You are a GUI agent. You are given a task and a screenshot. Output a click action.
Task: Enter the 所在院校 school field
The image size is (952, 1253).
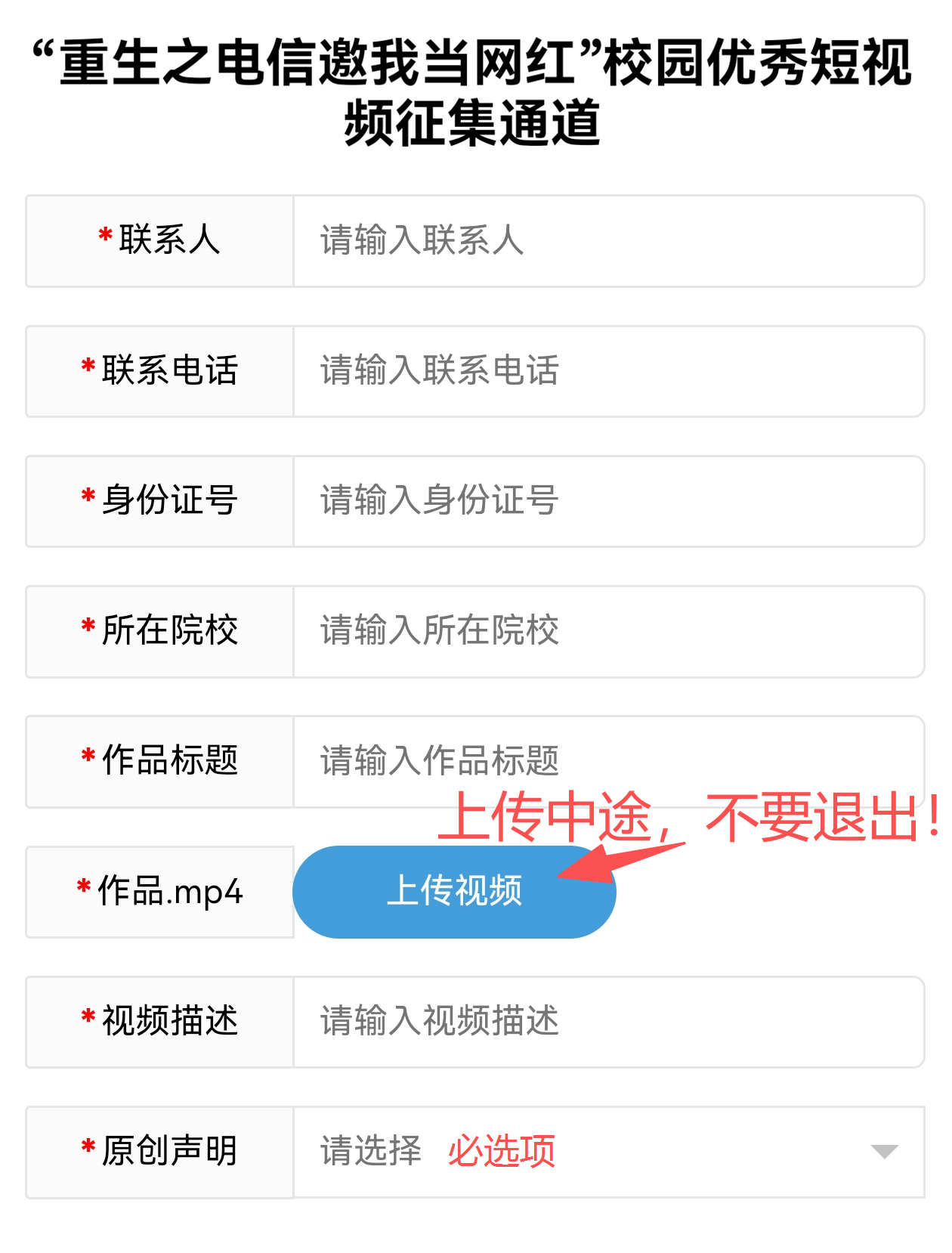tap(608, 631)
